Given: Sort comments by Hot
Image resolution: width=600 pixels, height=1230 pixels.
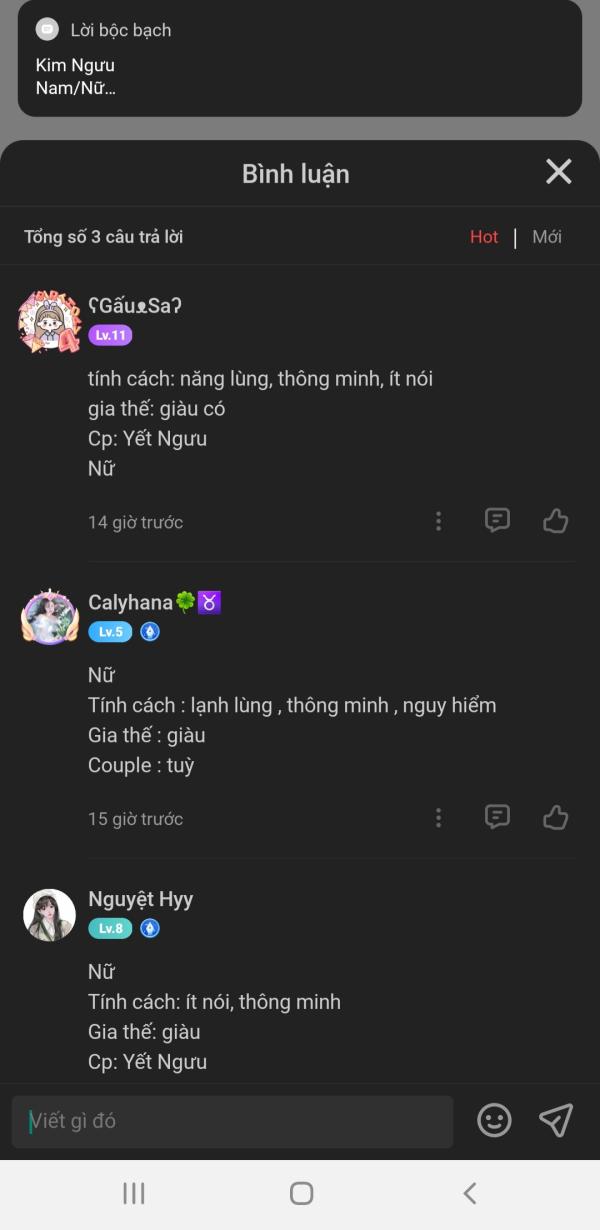Looking at the screenshot, I should click(x=484, y=237).
